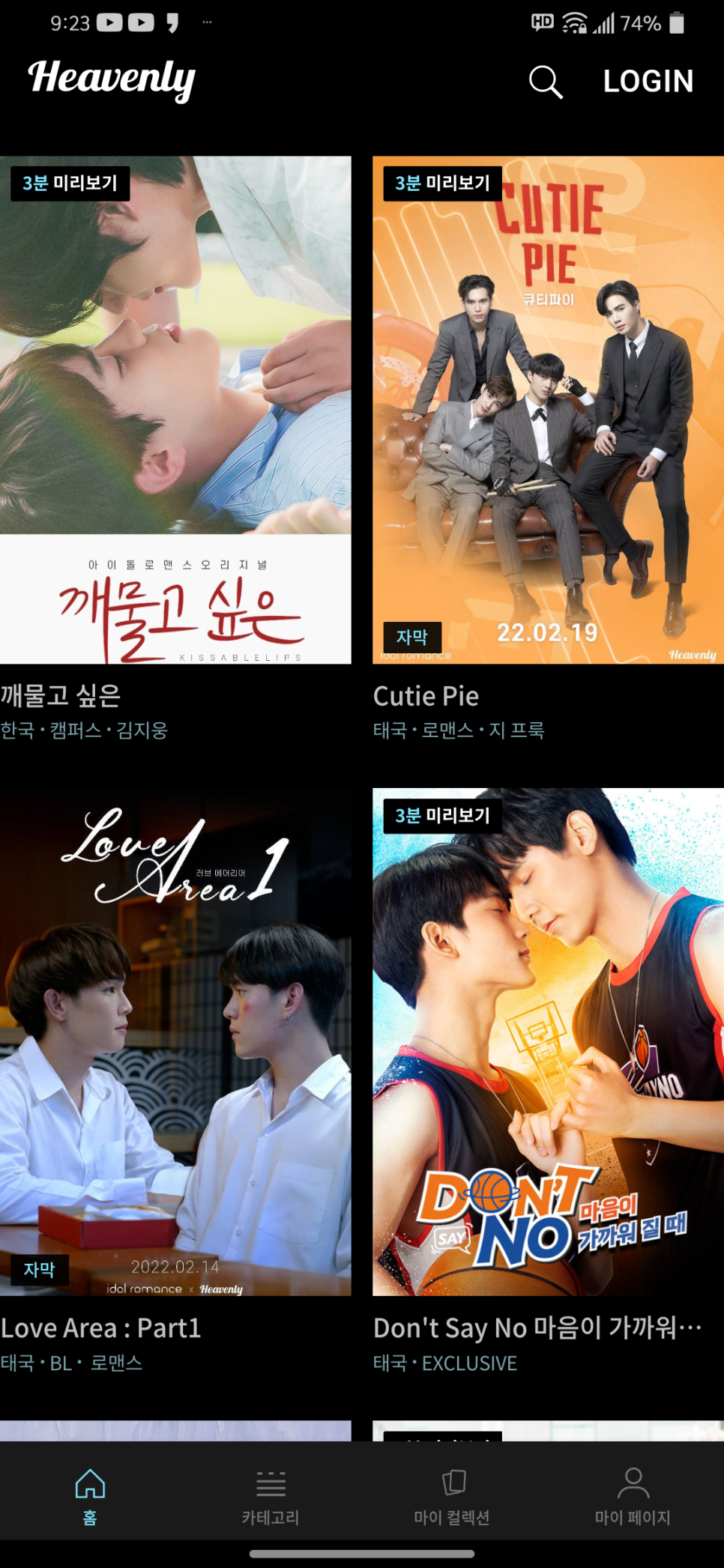
Task: Switch to the 홈 tab
Action: tap(90, 1495)
